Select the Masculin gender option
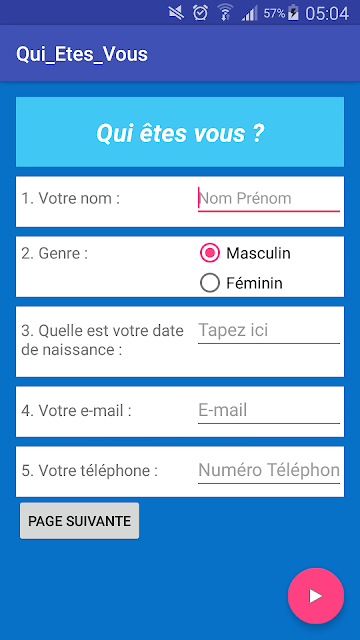The height and width of the screenshot is (640, 360). point(245,253)
